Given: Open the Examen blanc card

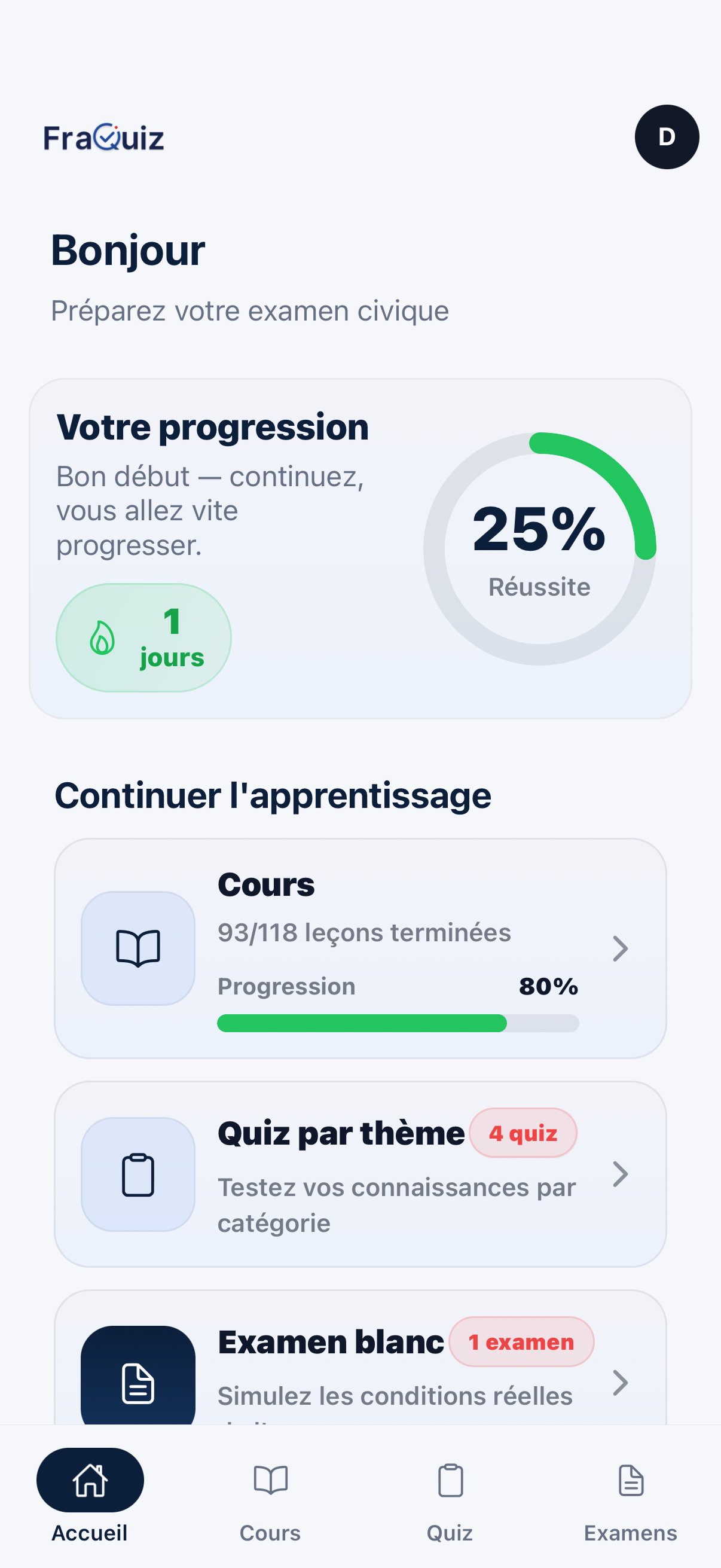Looking at the screenshot, I should pos(360,1357).
